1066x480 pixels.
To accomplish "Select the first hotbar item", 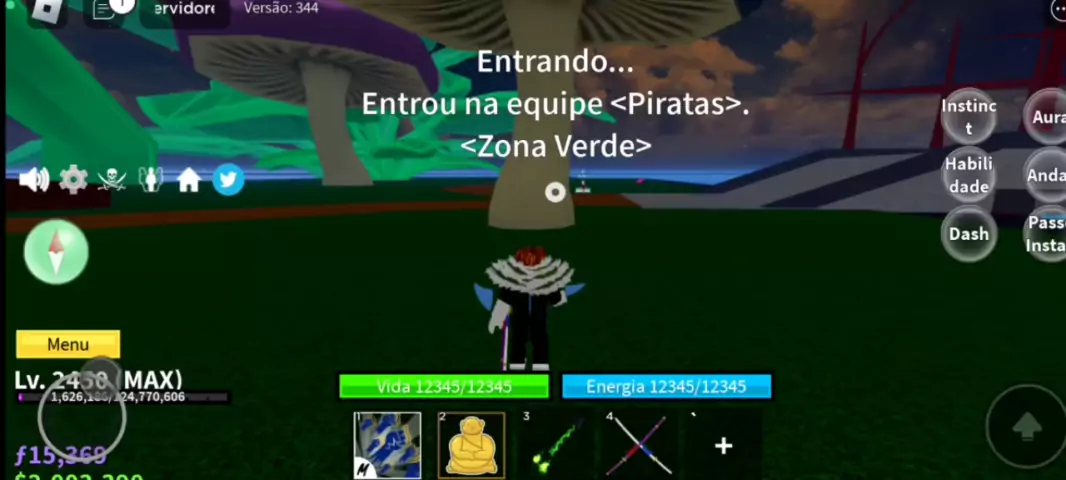I will tap(387, 445).
